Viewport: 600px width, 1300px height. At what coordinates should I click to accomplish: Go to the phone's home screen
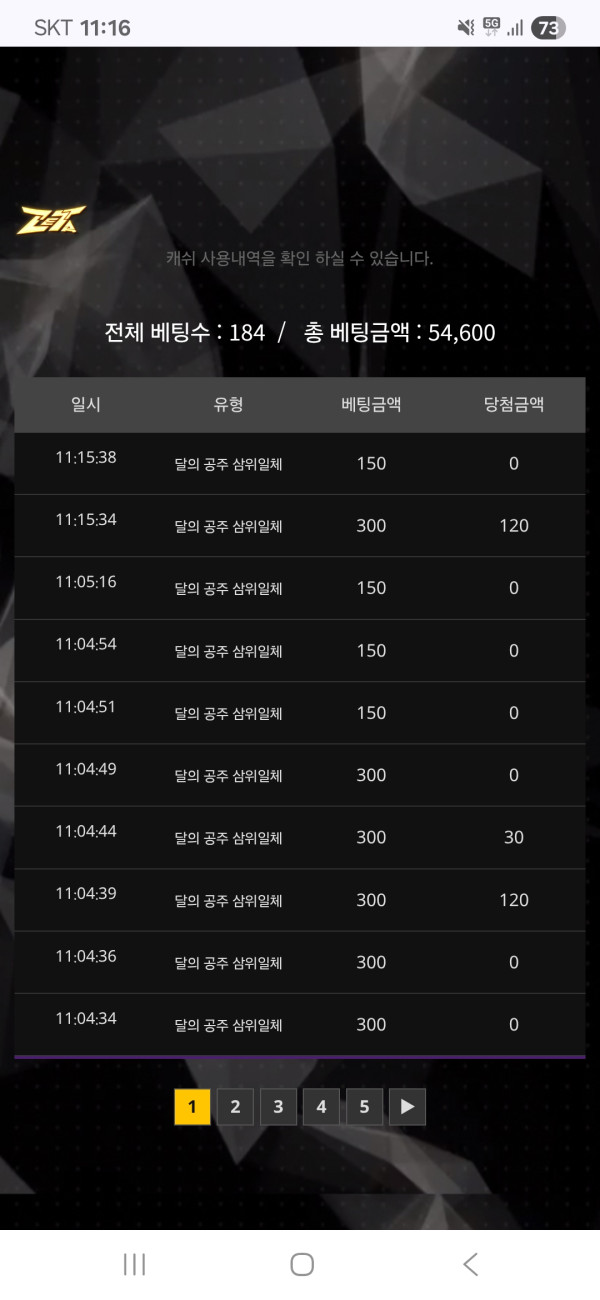tap(302, 1264)
